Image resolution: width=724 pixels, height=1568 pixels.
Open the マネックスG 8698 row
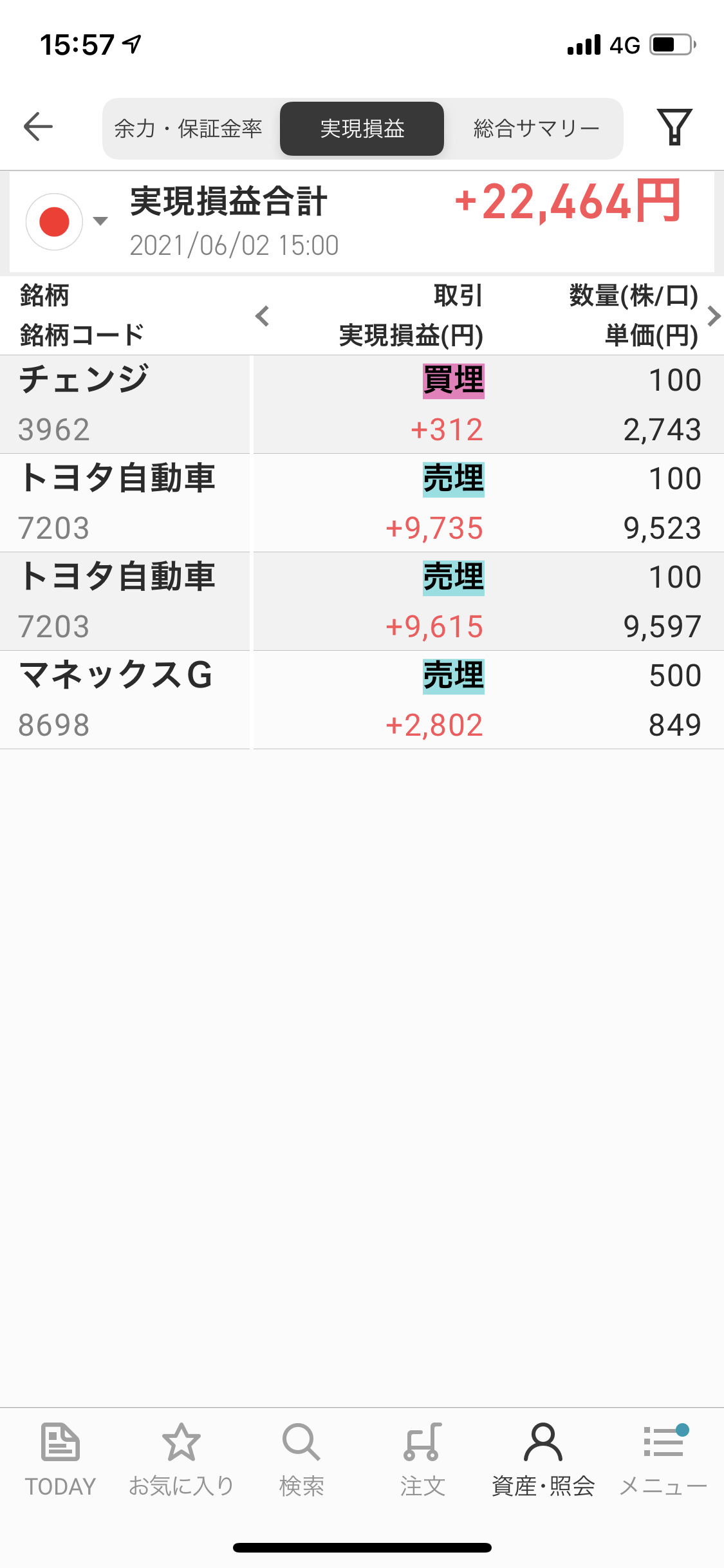pyautogui.click(x=362, y=700)
